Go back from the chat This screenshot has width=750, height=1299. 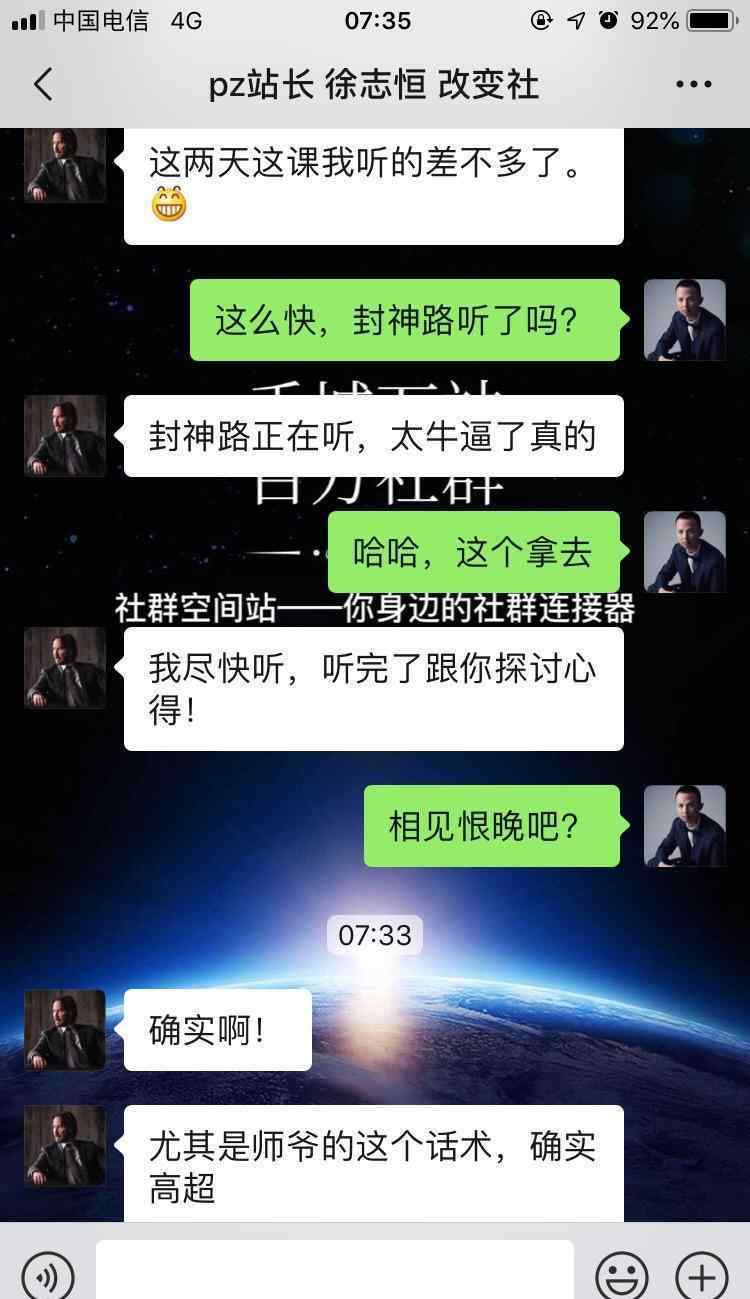pyautogui.click(x=42, y=85)
